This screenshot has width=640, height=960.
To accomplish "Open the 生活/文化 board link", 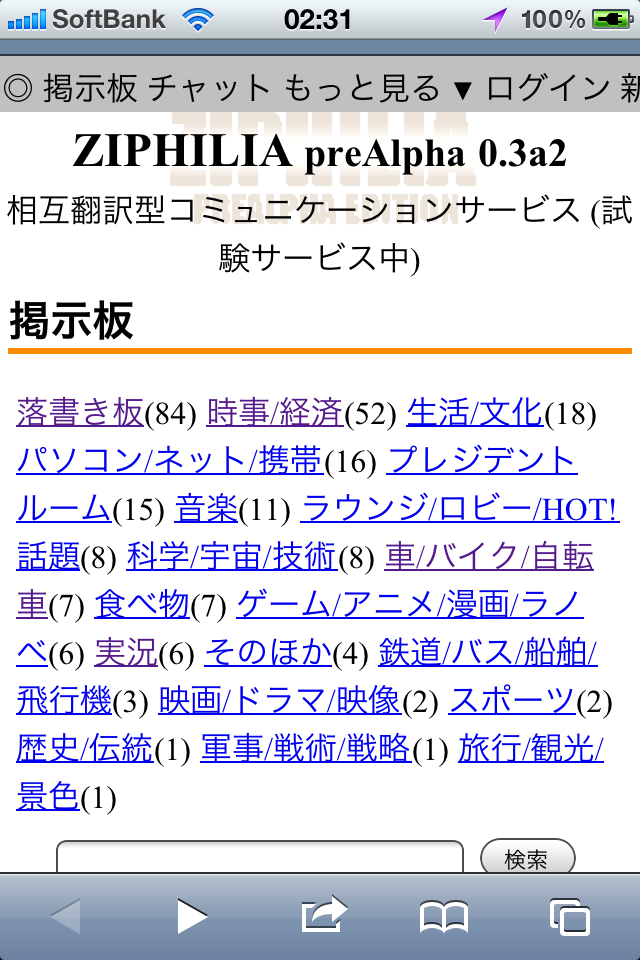I will [474, 412].
